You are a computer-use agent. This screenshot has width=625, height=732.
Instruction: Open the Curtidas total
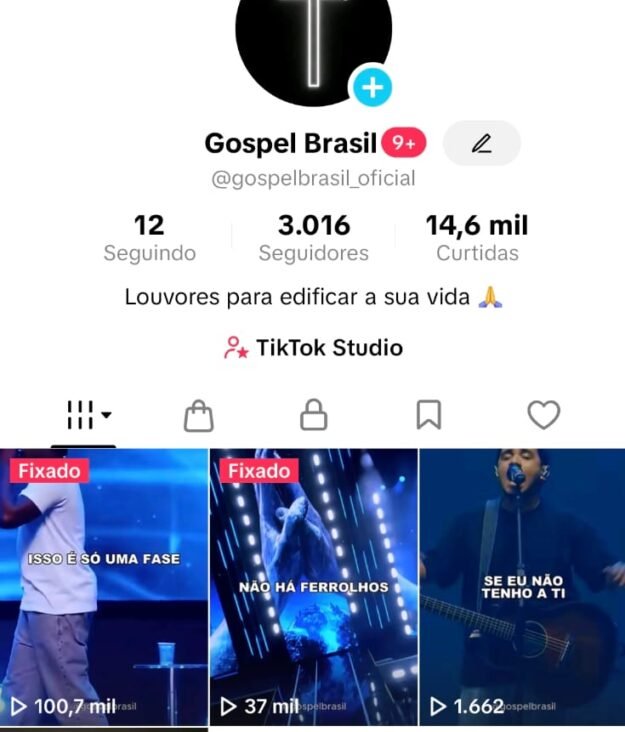(477, 238)
